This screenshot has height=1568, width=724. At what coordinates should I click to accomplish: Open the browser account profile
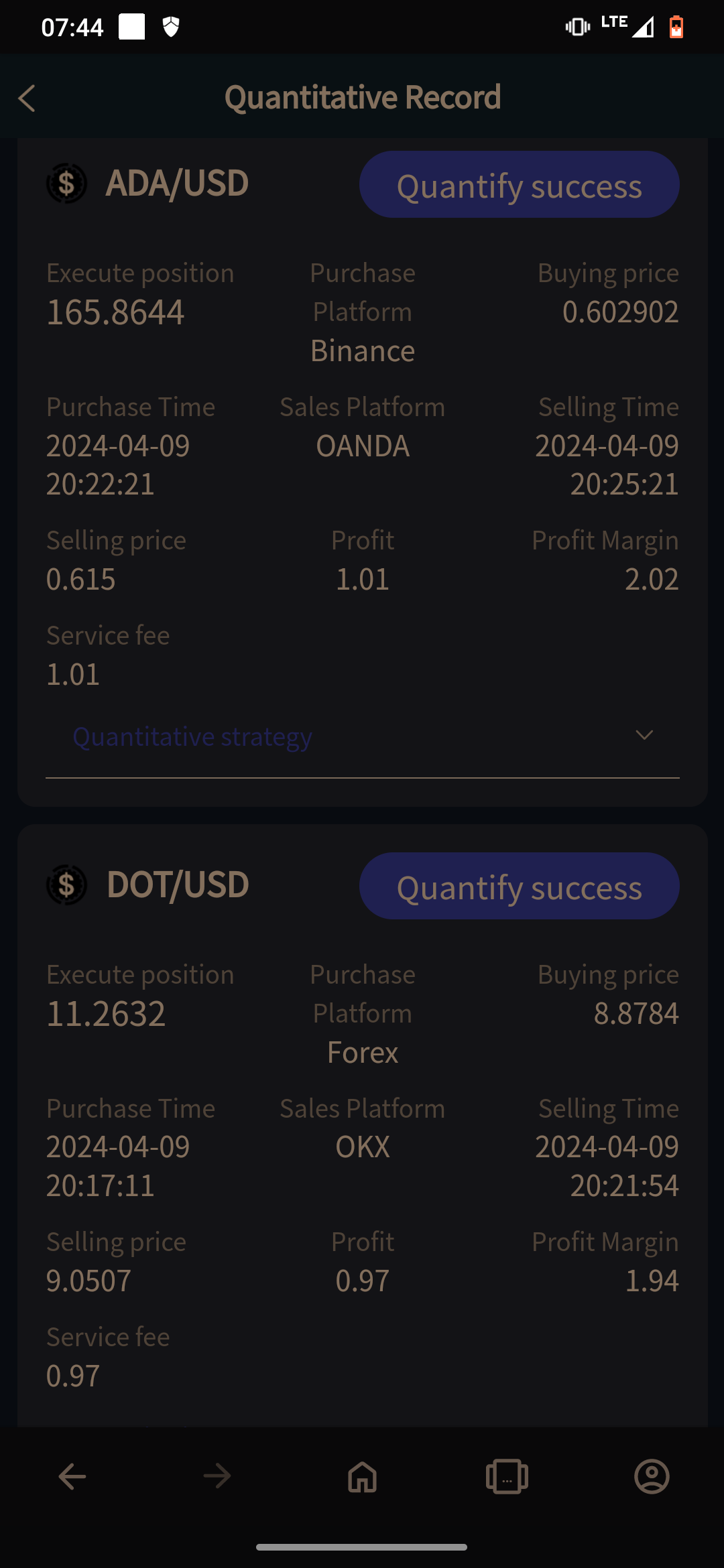pyautogui.click(x=652, y=1476)
